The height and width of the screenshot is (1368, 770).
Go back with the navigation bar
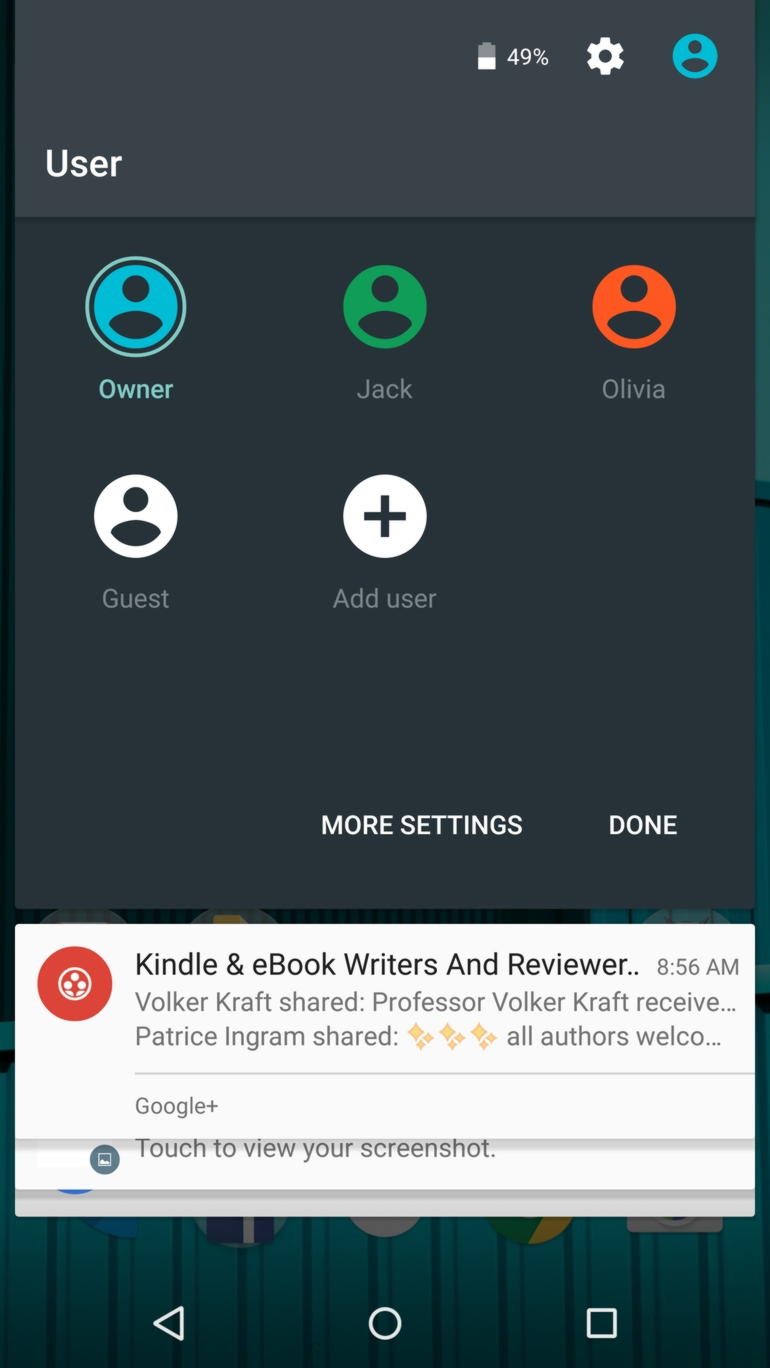click(169, 1323)
